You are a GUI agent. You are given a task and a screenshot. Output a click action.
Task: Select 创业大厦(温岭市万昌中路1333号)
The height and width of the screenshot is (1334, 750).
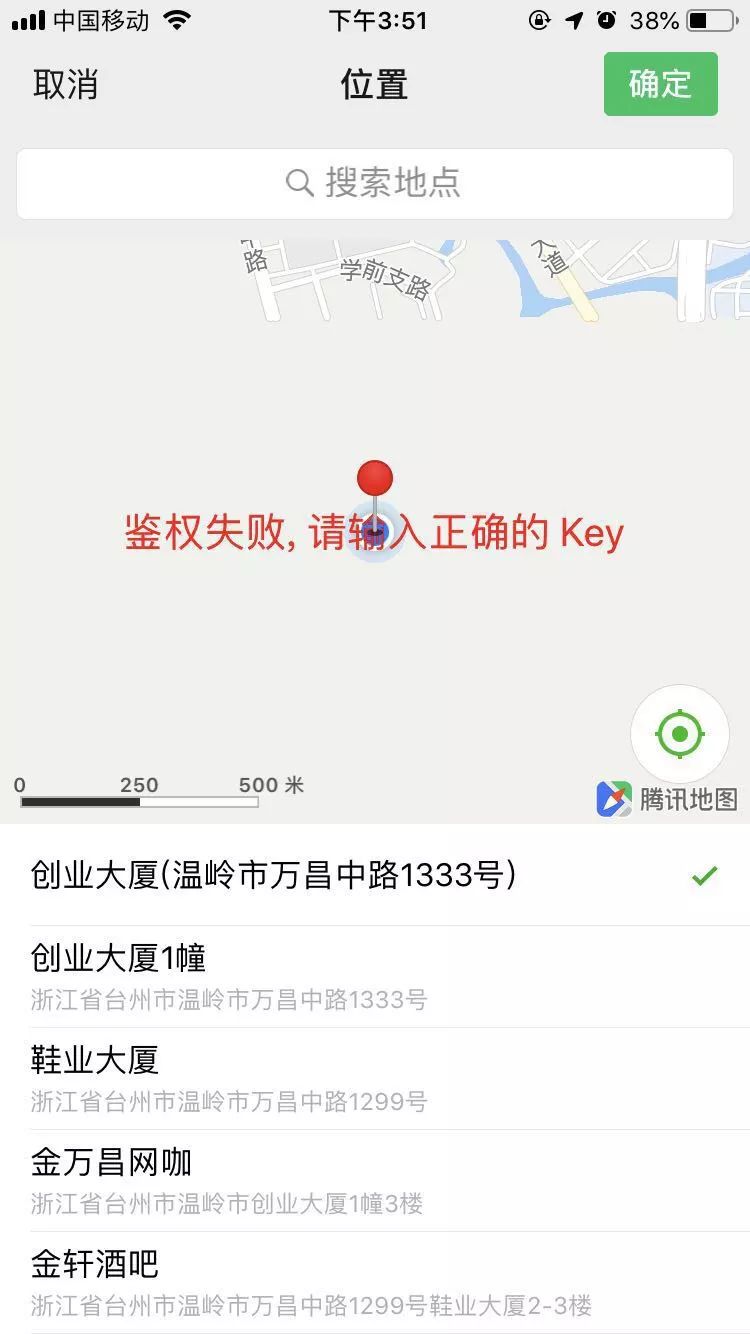pos(374,876)
